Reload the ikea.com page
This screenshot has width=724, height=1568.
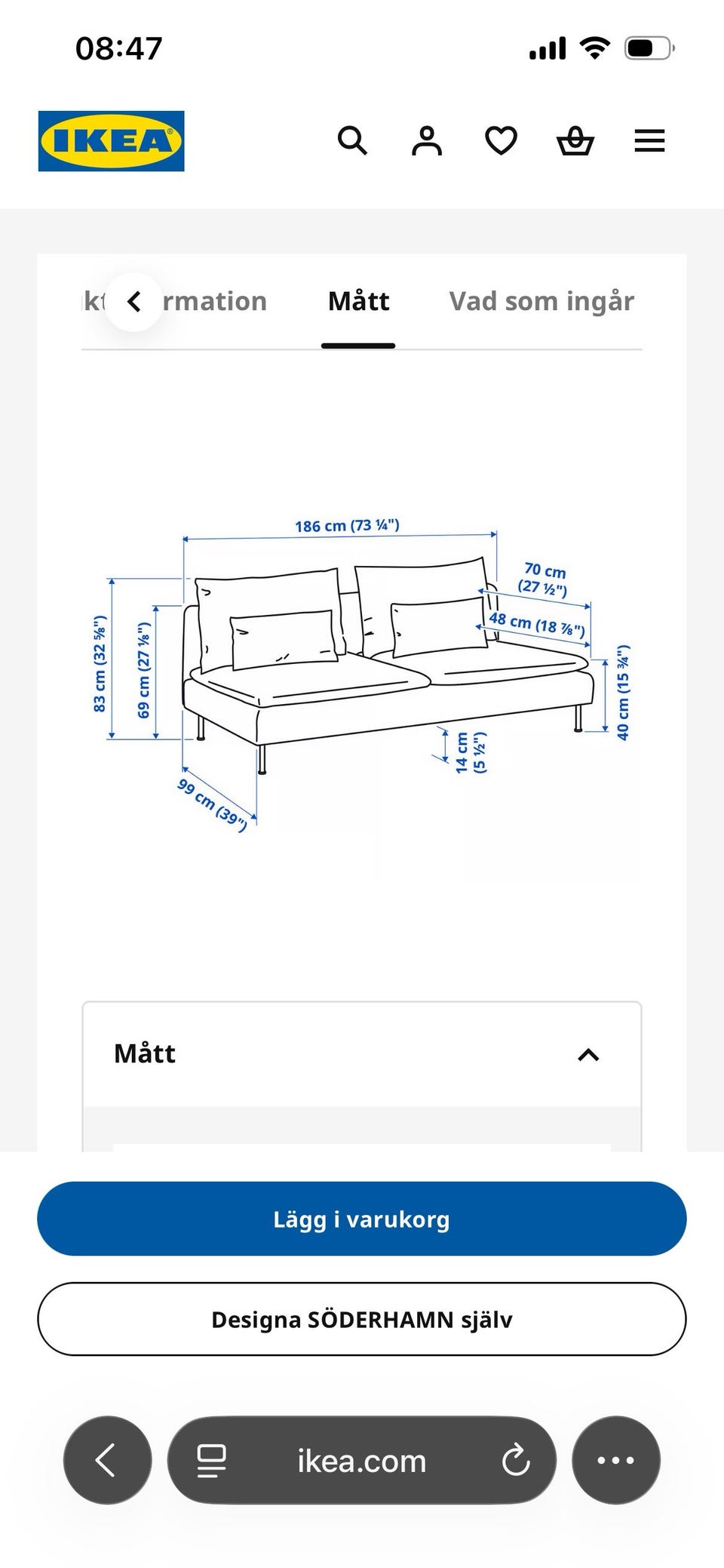coord(516,1460)
